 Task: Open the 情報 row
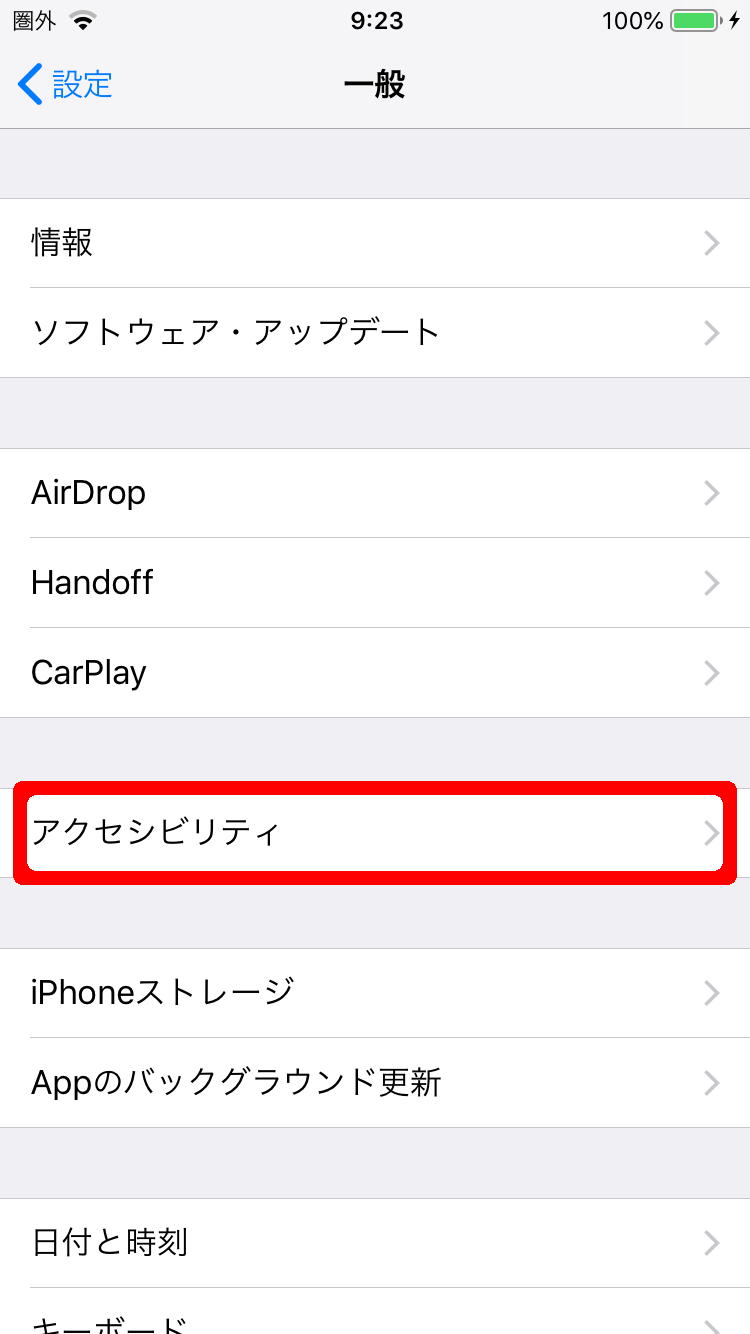click(x=375, y=243)
